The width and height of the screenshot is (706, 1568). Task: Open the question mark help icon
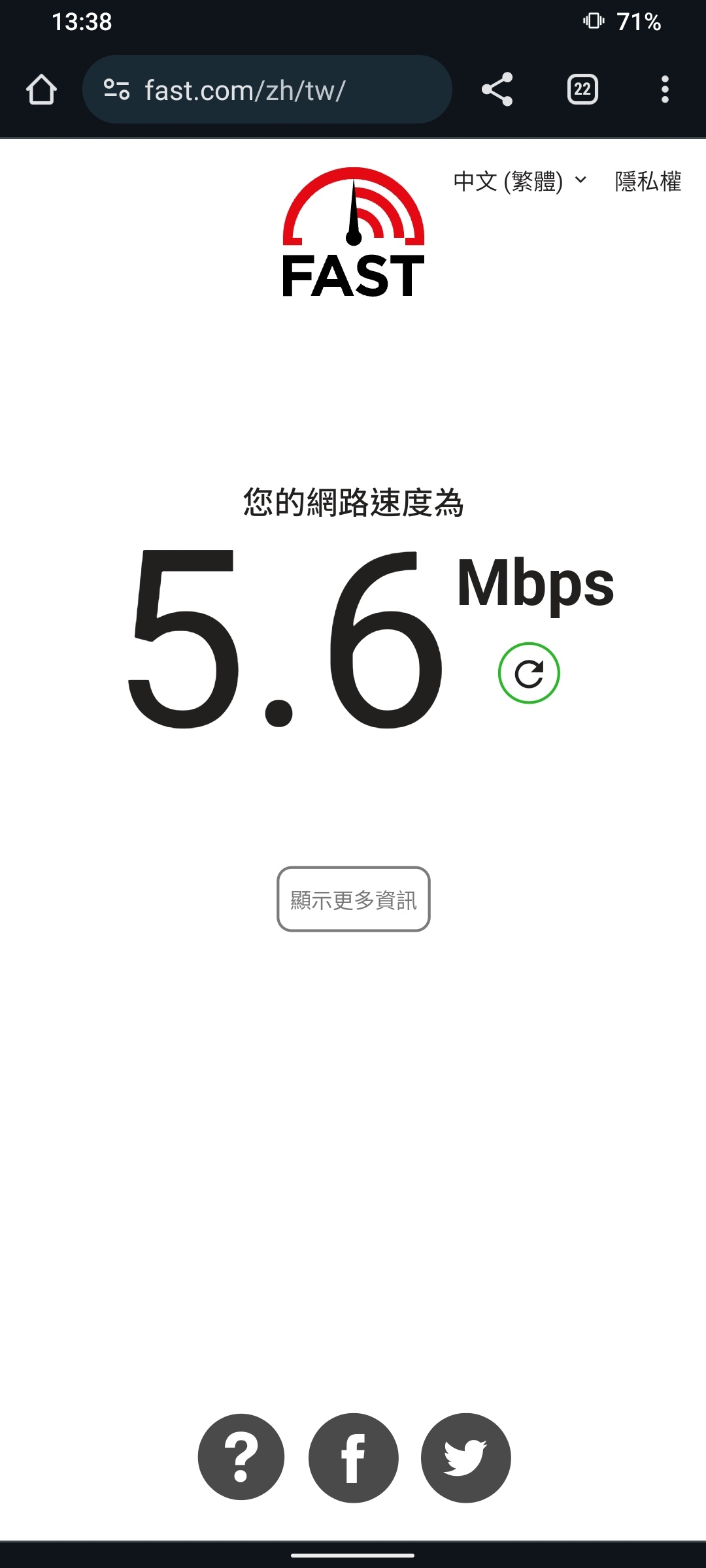(241, 1458)
